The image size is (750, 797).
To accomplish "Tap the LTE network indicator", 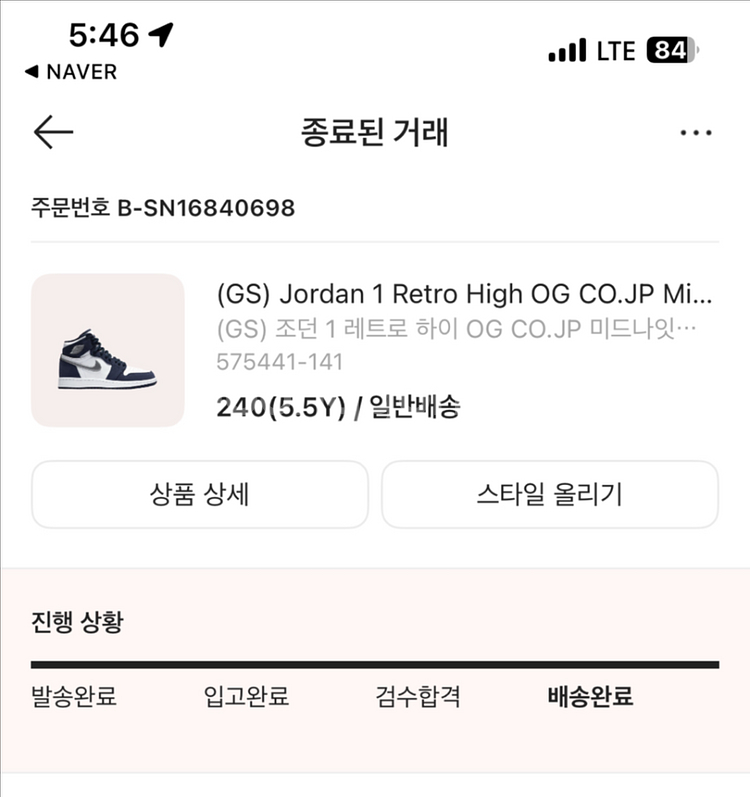I will tap(614, 50).
